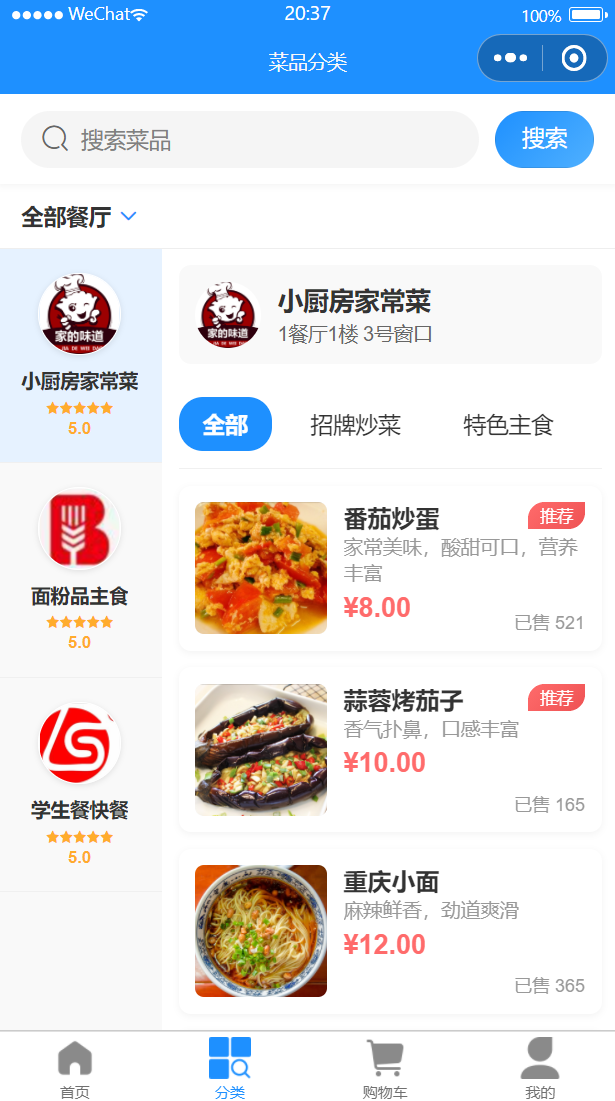Viewport: 615px width, 1101px height.
Task: Open the mini program more-options menu
Action: pyautogui.click(x=510, y=58)
